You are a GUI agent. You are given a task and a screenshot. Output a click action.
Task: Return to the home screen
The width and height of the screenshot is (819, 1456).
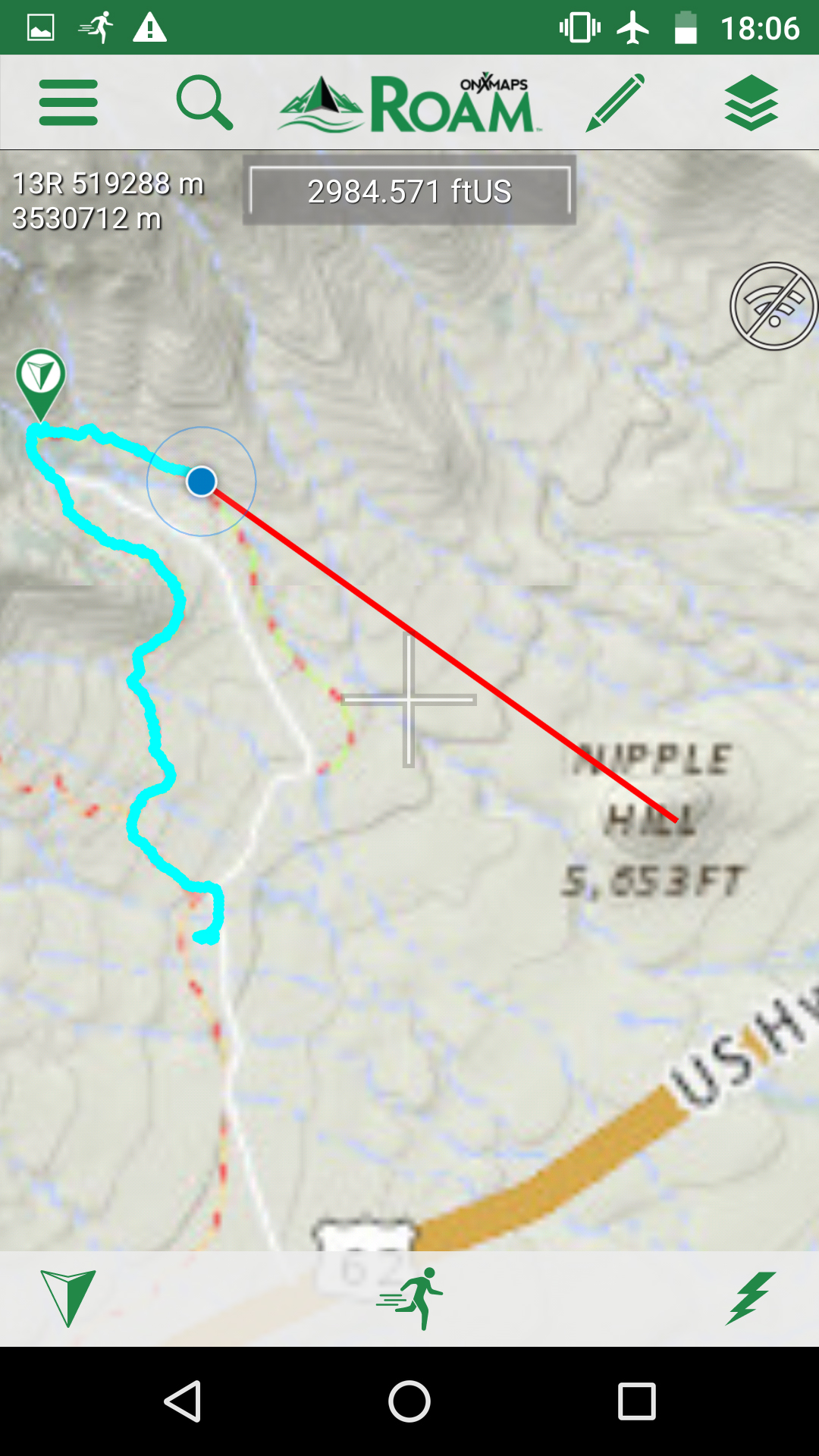click(x=409, y=1401)
